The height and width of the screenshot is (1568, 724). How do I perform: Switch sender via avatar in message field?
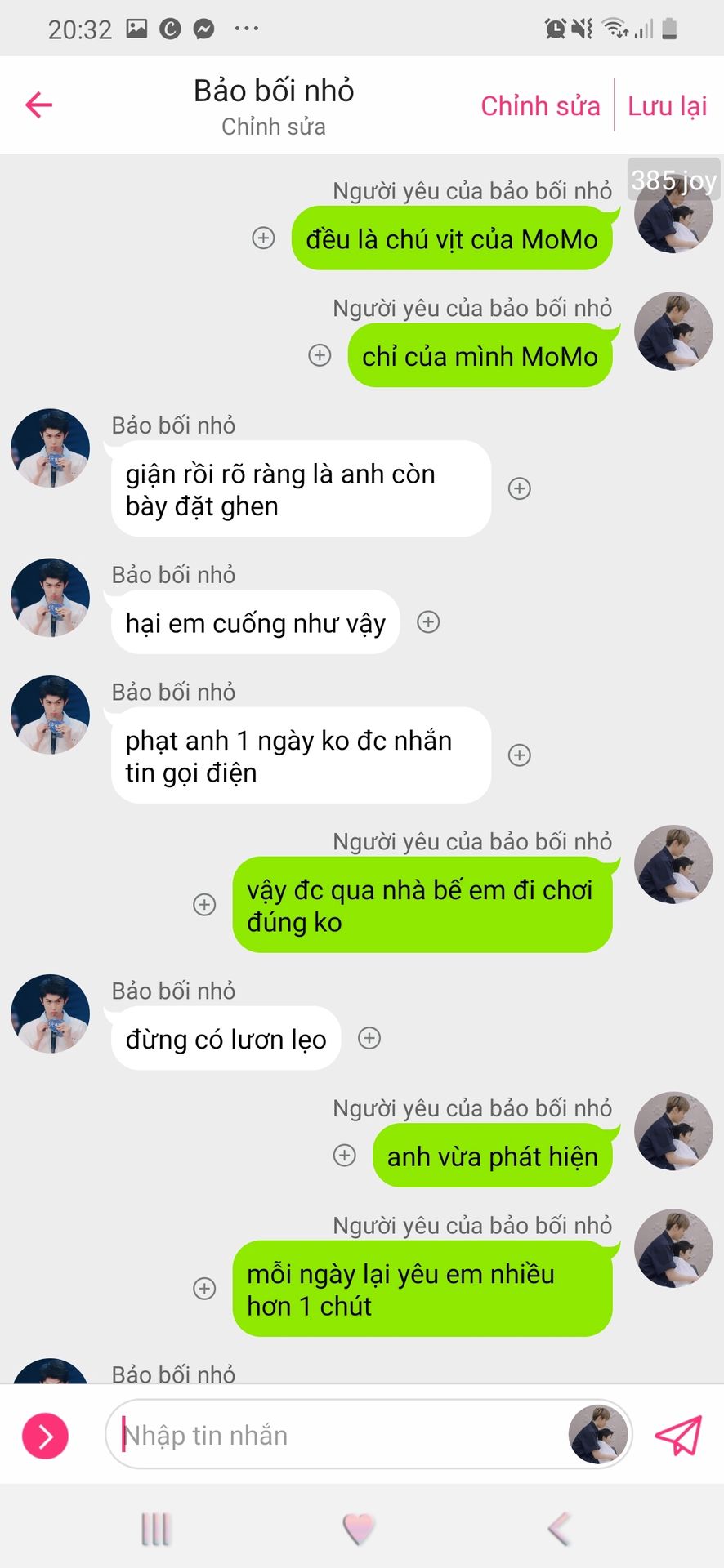point(598,1435)
